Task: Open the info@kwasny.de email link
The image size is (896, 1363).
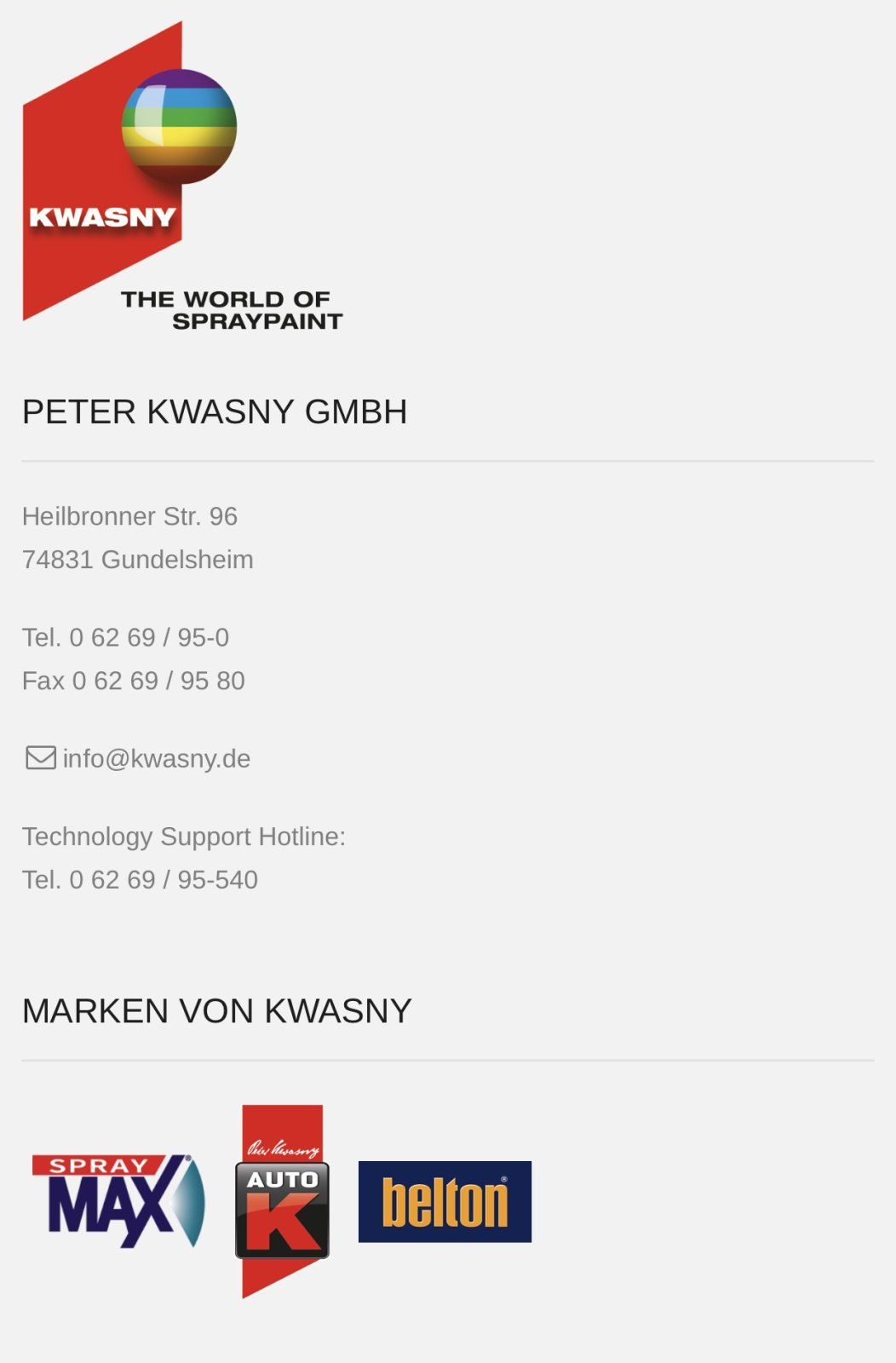Action: click(x=156, y=758)
